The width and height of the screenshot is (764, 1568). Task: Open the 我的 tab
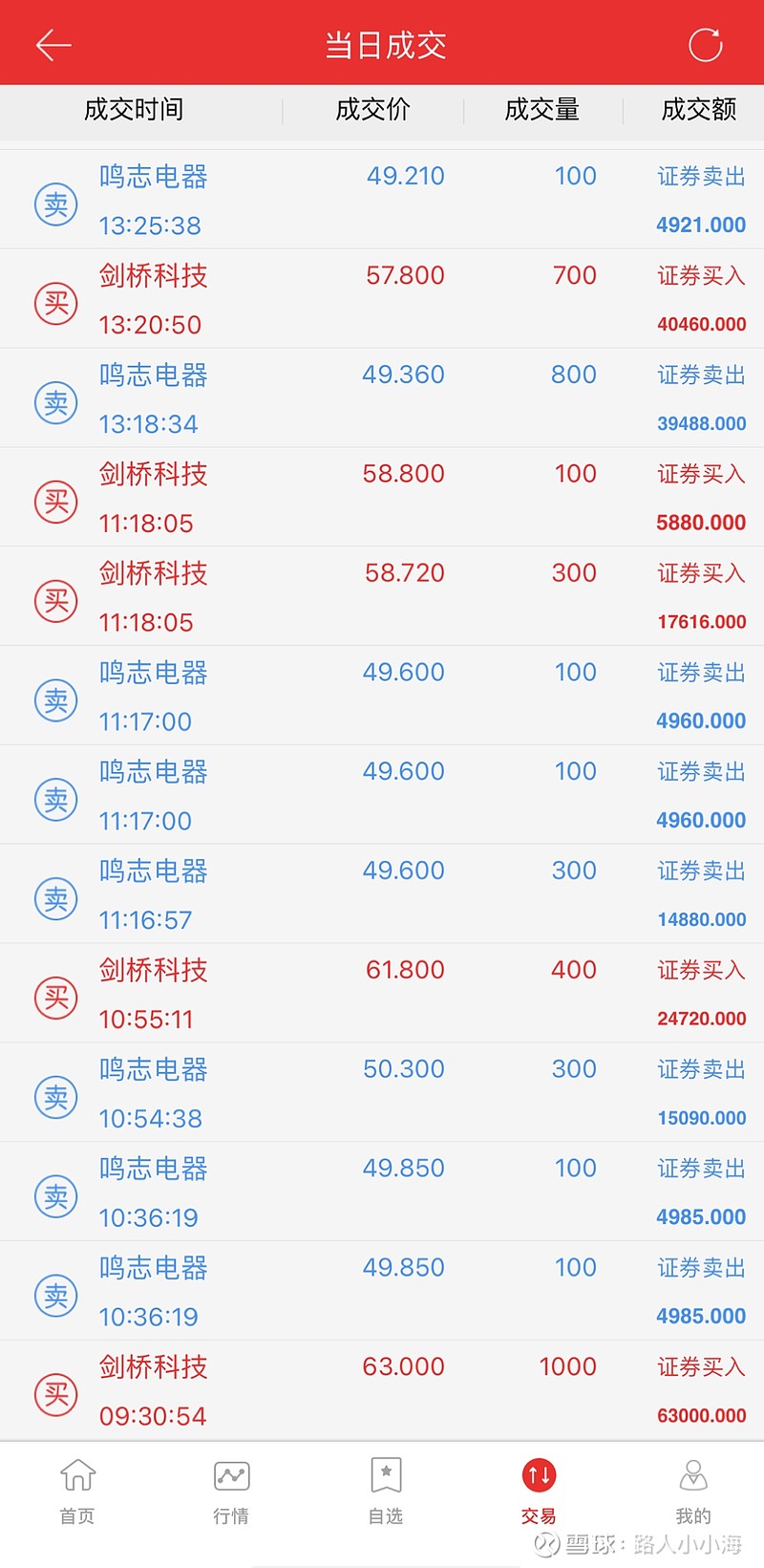693,1492
